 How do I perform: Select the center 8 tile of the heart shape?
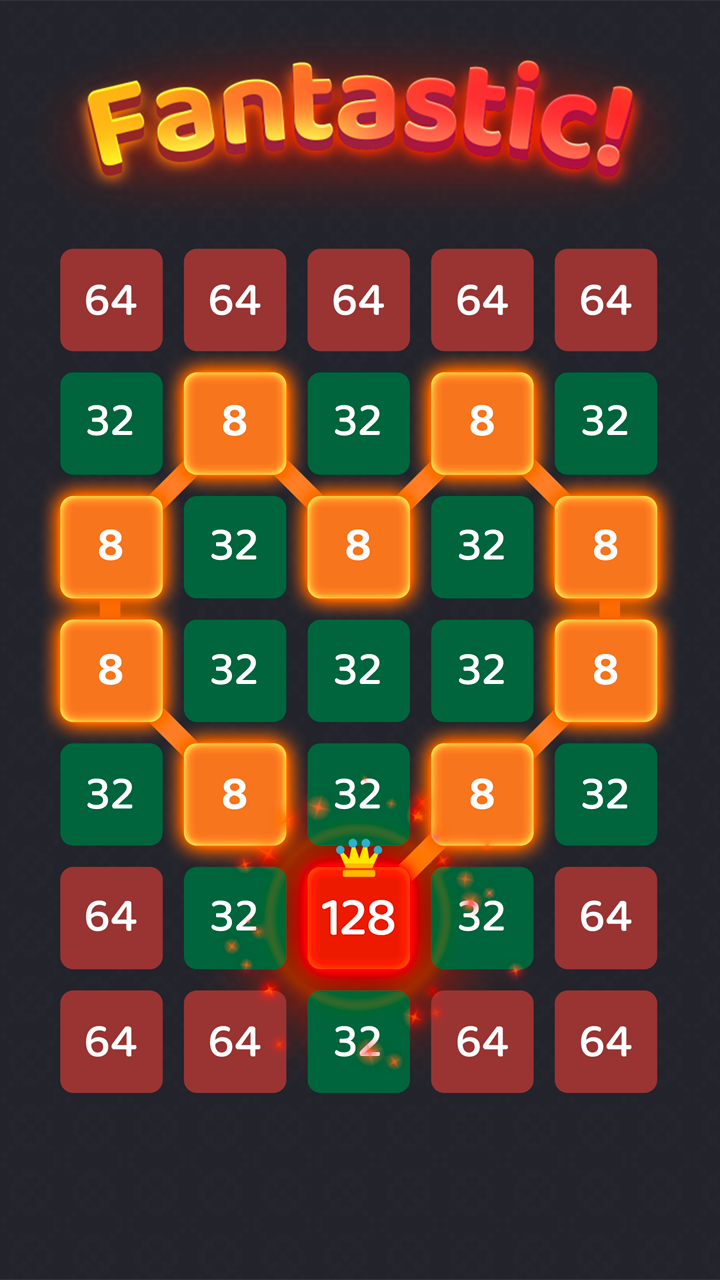pos(358,546)
